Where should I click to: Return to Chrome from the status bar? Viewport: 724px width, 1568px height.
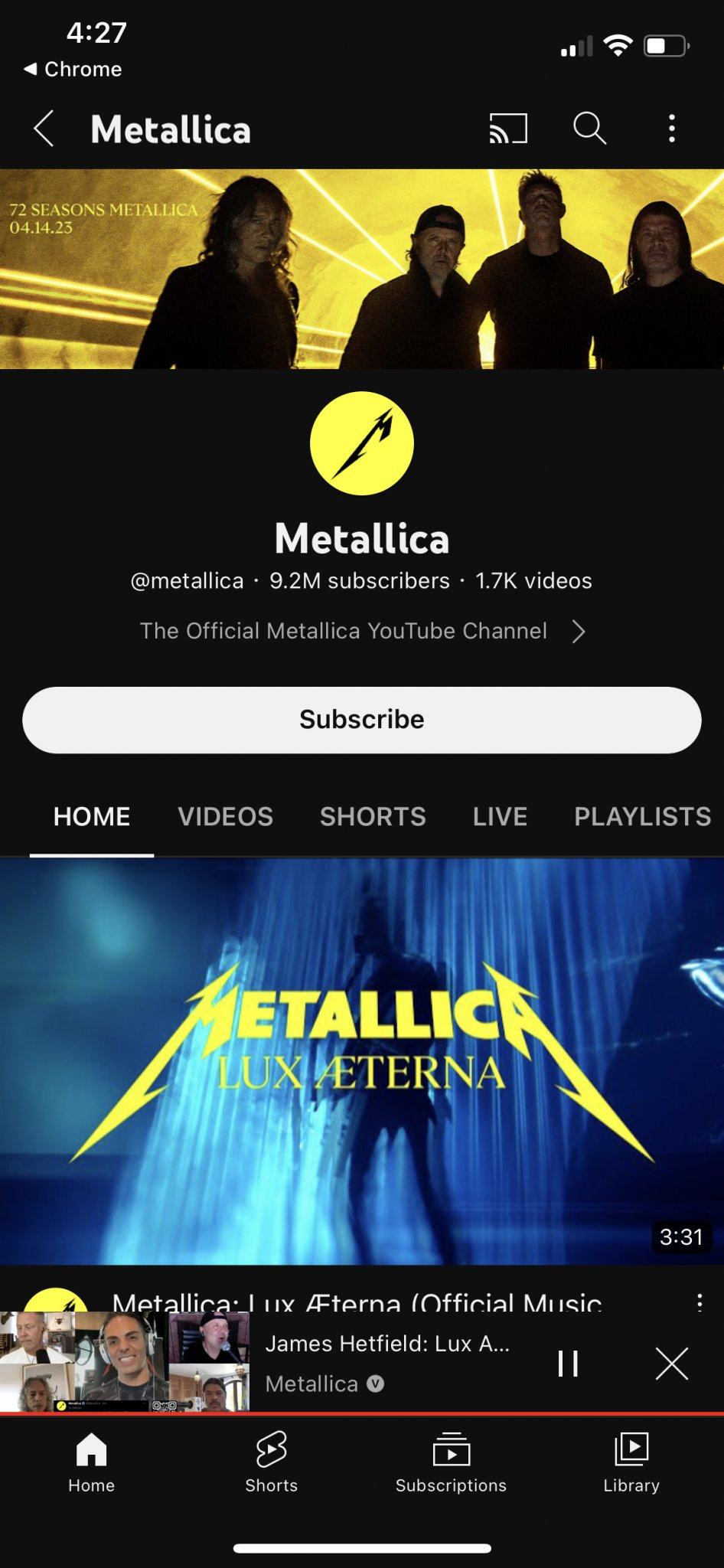coord(73,69)
